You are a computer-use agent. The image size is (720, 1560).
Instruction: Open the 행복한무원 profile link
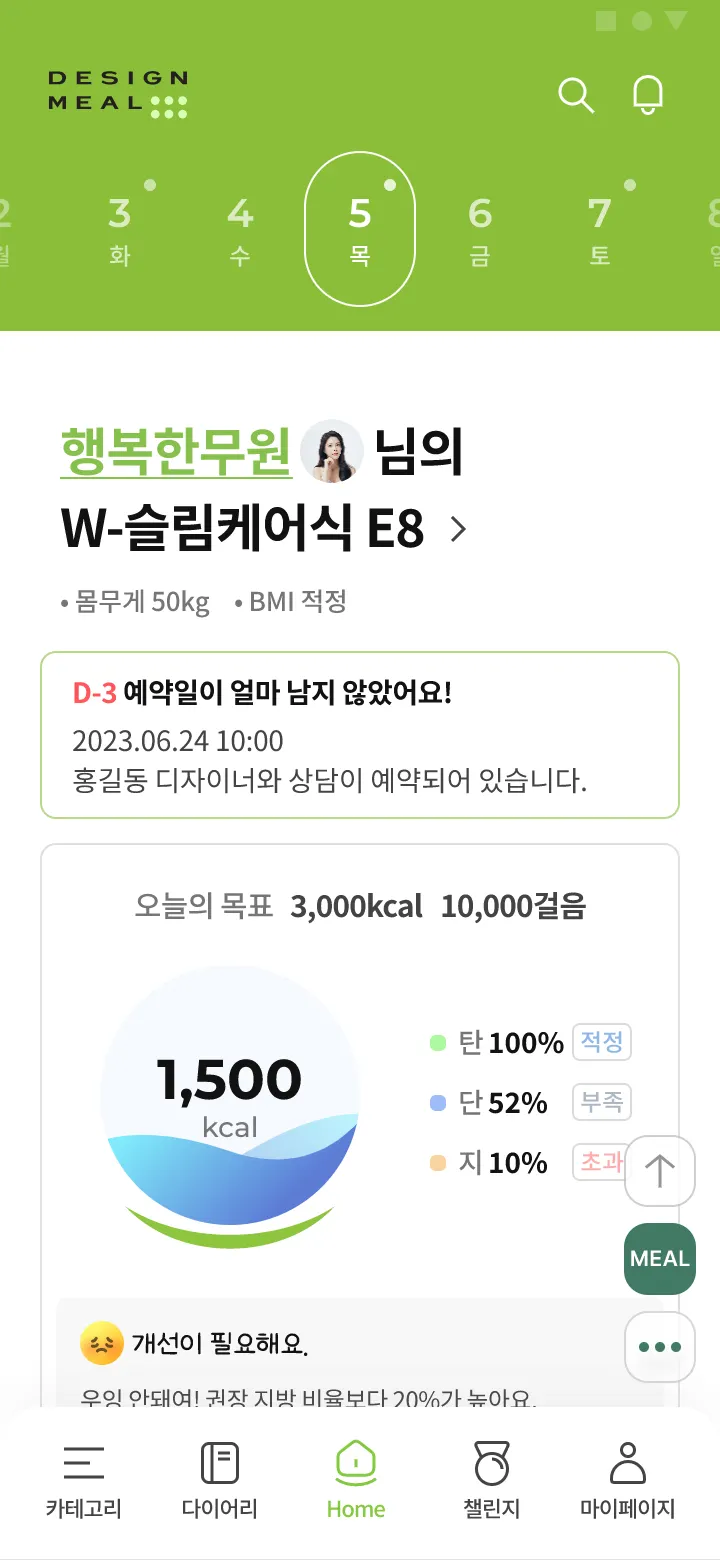[176, 451]
